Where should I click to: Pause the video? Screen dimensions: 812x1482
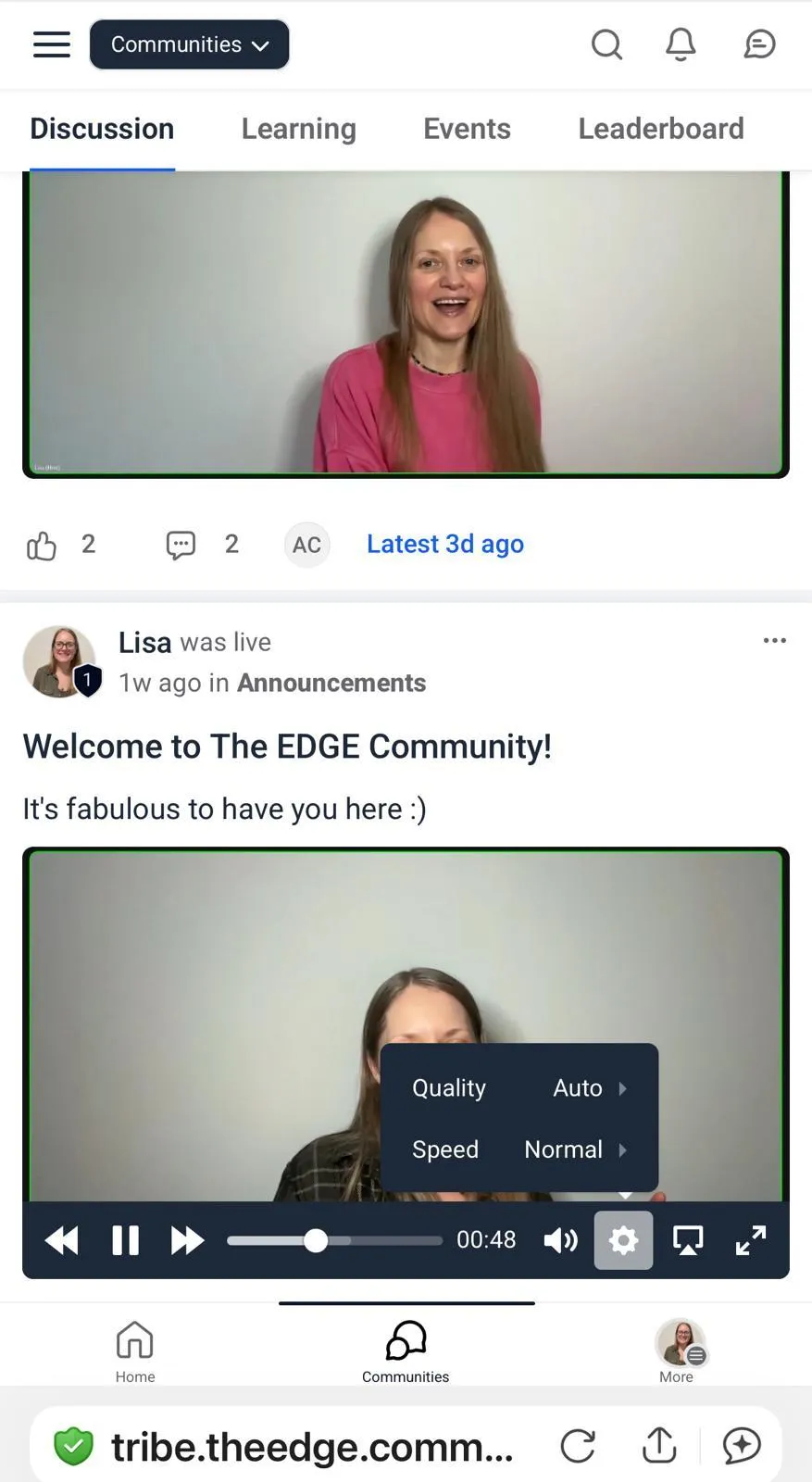tap(125, 1240)
